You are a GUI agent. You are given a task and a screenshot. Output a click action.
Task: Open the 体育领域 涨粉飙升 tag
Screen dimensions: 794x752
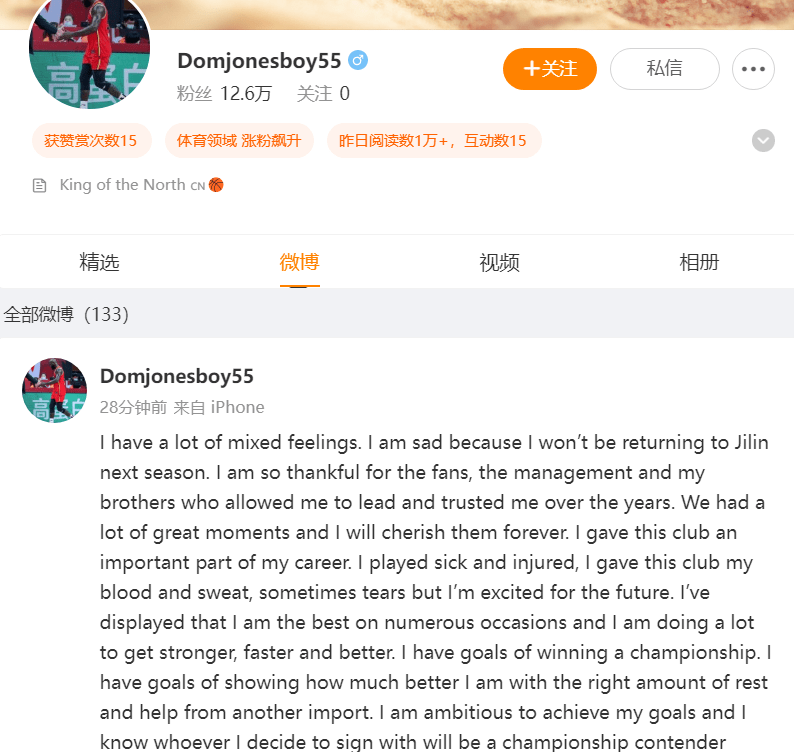tap(239, 141)
